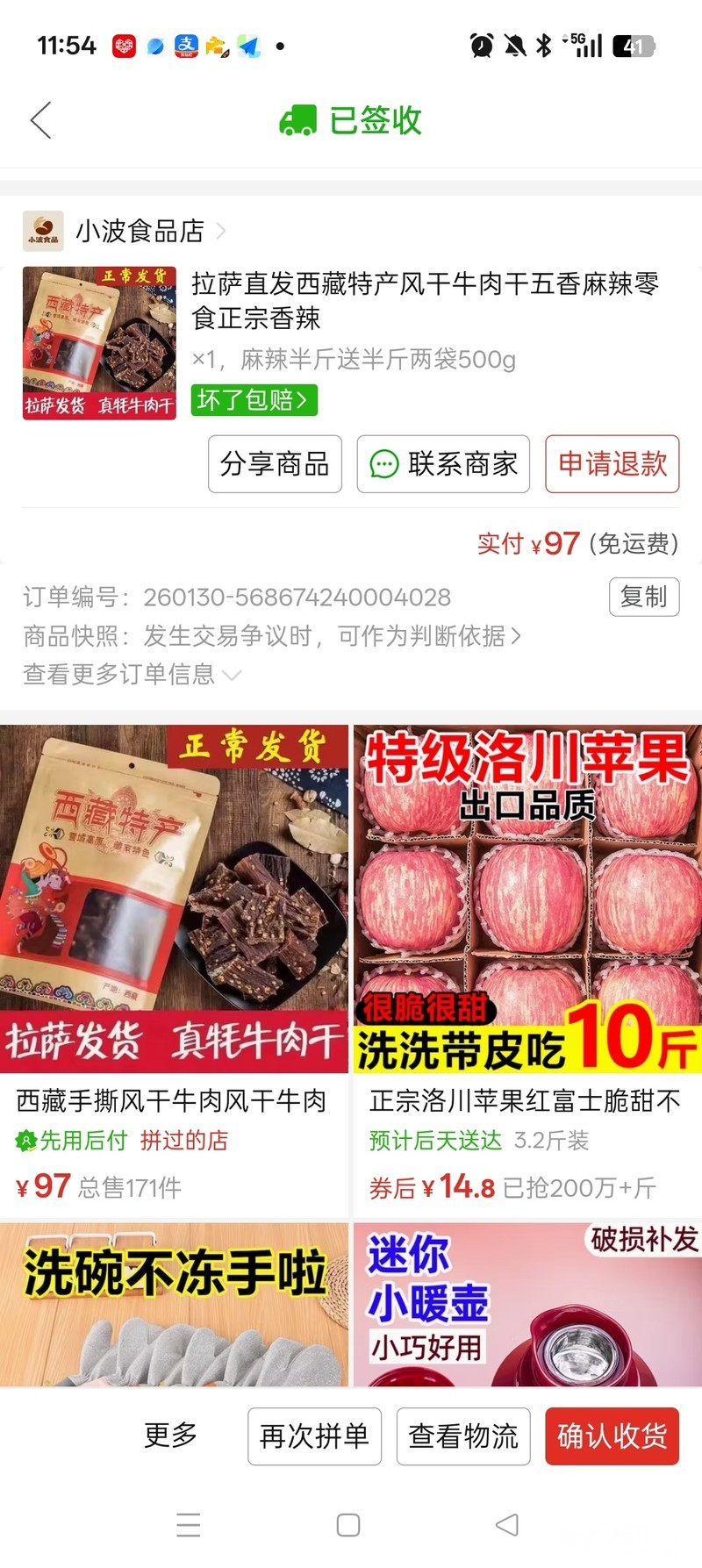Tap the 坏了包赔 guarantee tag
Image resolution: width=702 pixels, height=1568 pixels.
(x=254, y=400)
